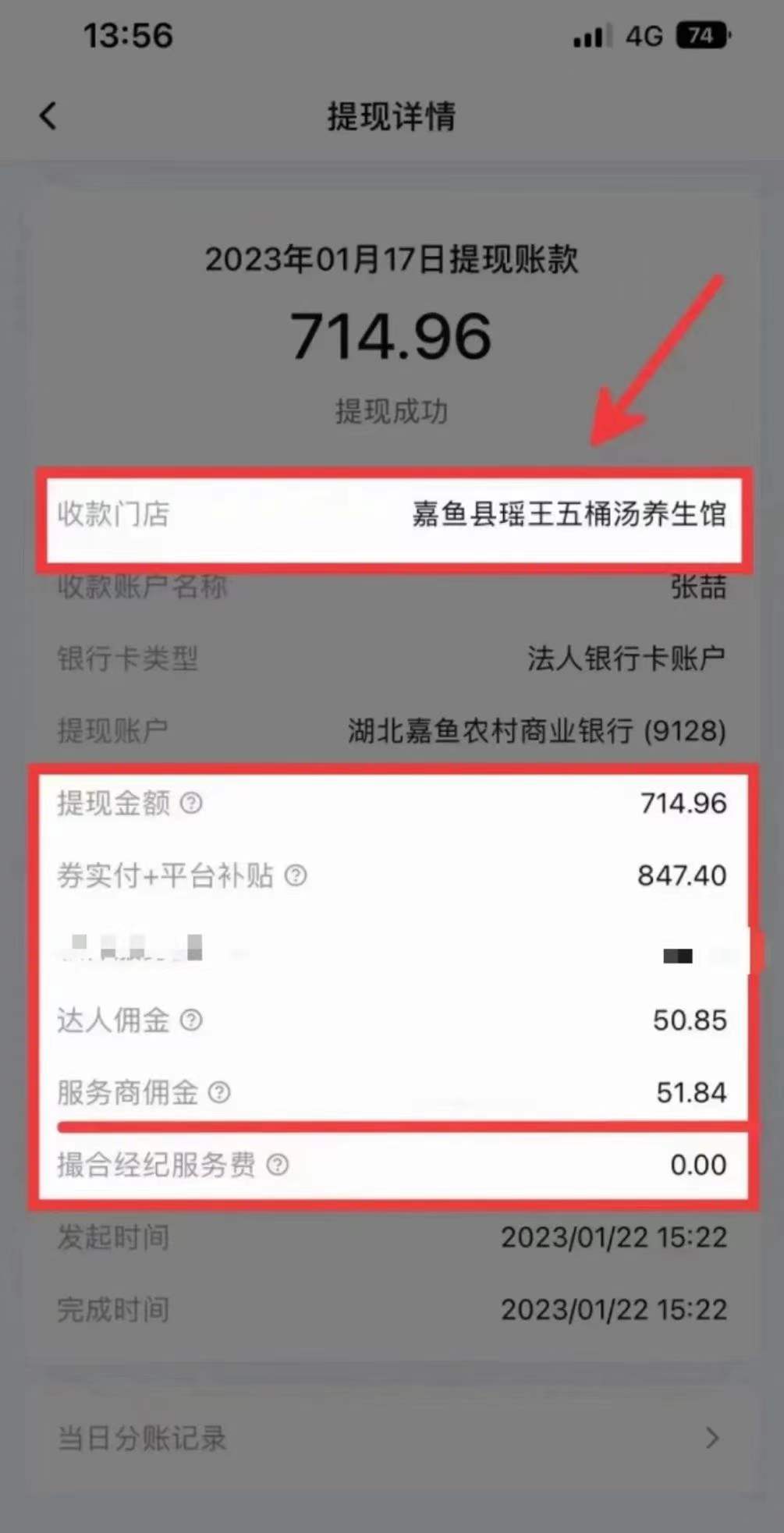Viewport: 784px width, 1533px height.
Task: View the help tip for 服务商佣金
Action: tap(219, 1092)
